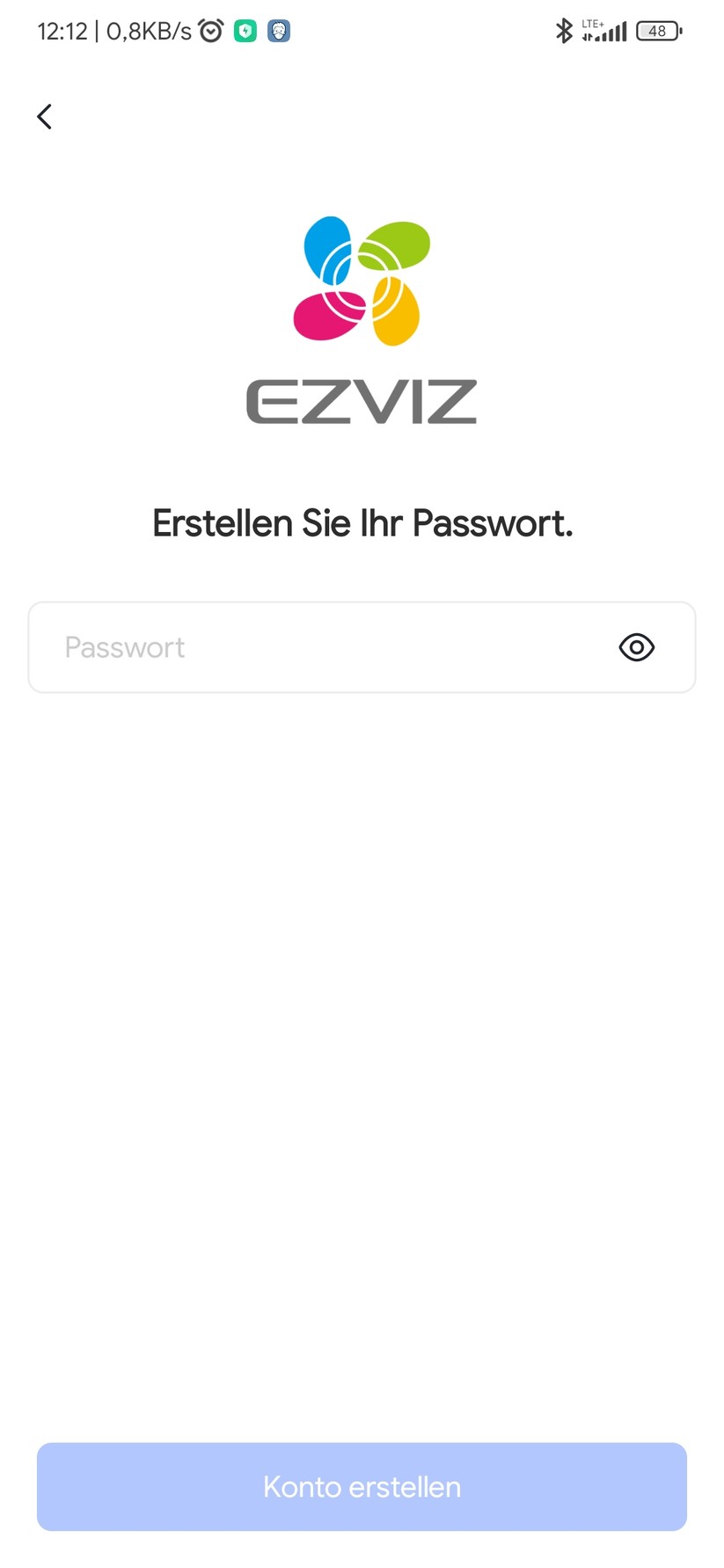Select the Bluetooth icon in the status bar
This screenshot has width=724, height=1568.
pyautogui.click(x=564, y=30)
